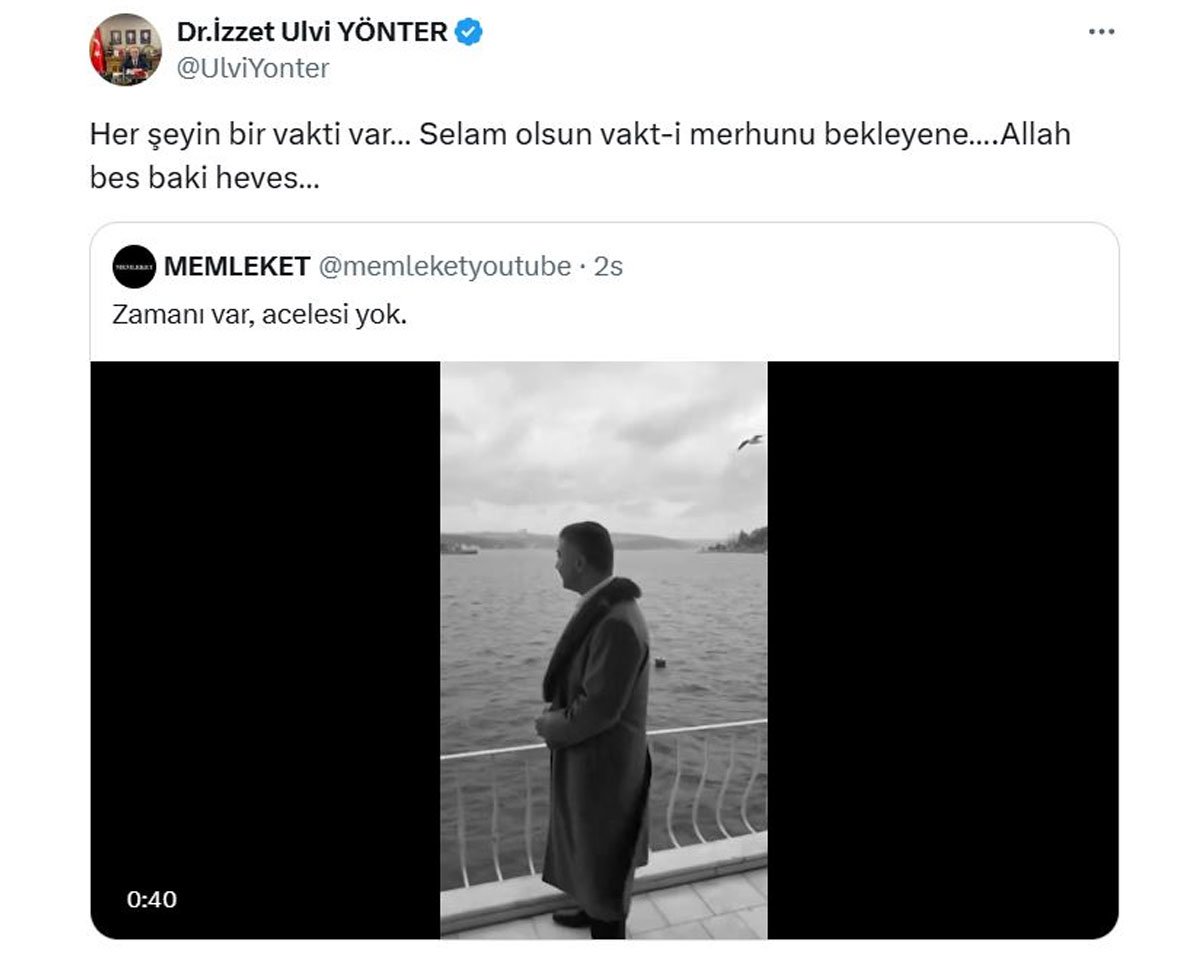
Task: Open Dr.İzzet Ulvi YÖNTER's profile picture
Action: (125, 49)
